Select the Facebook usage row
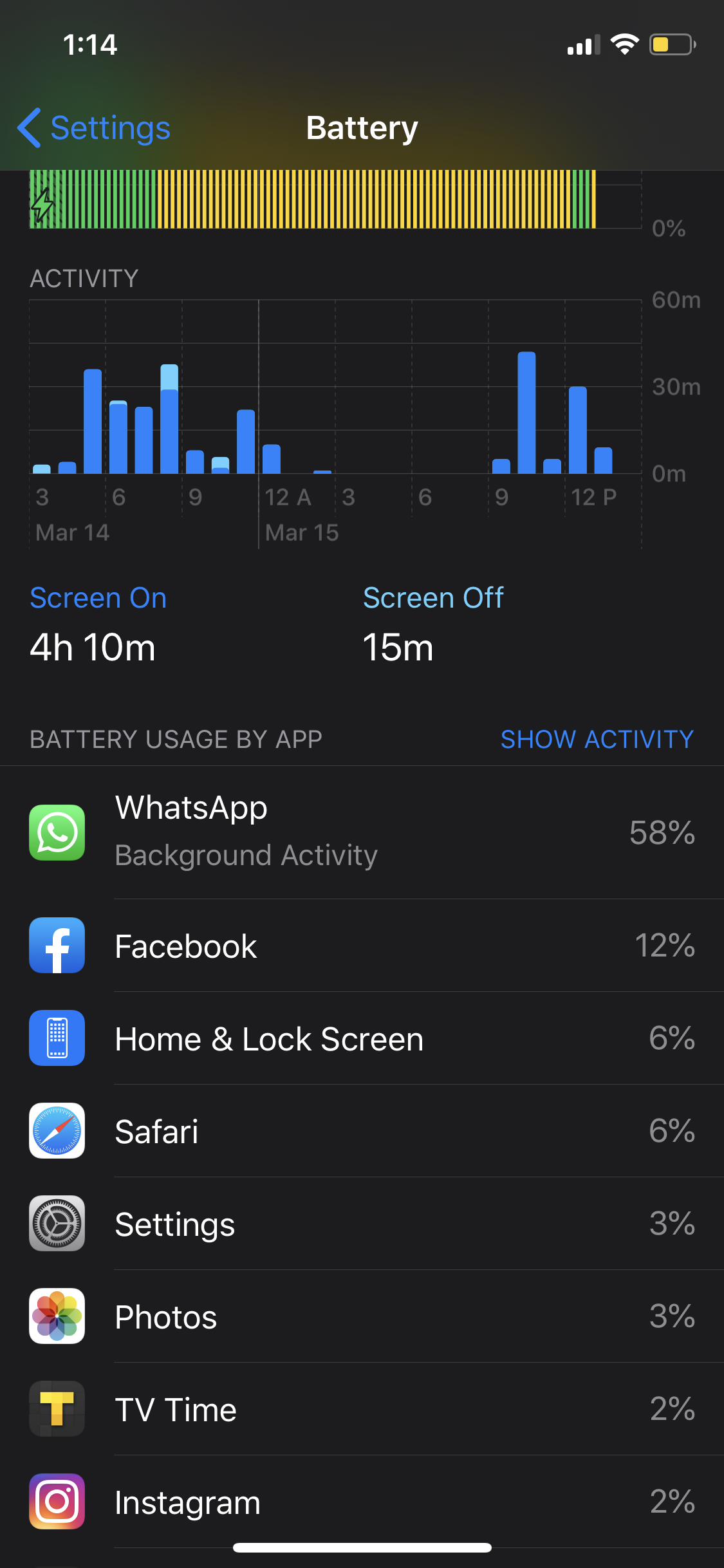This screenshot has height=1568, width=724. [x=362, y=946]
